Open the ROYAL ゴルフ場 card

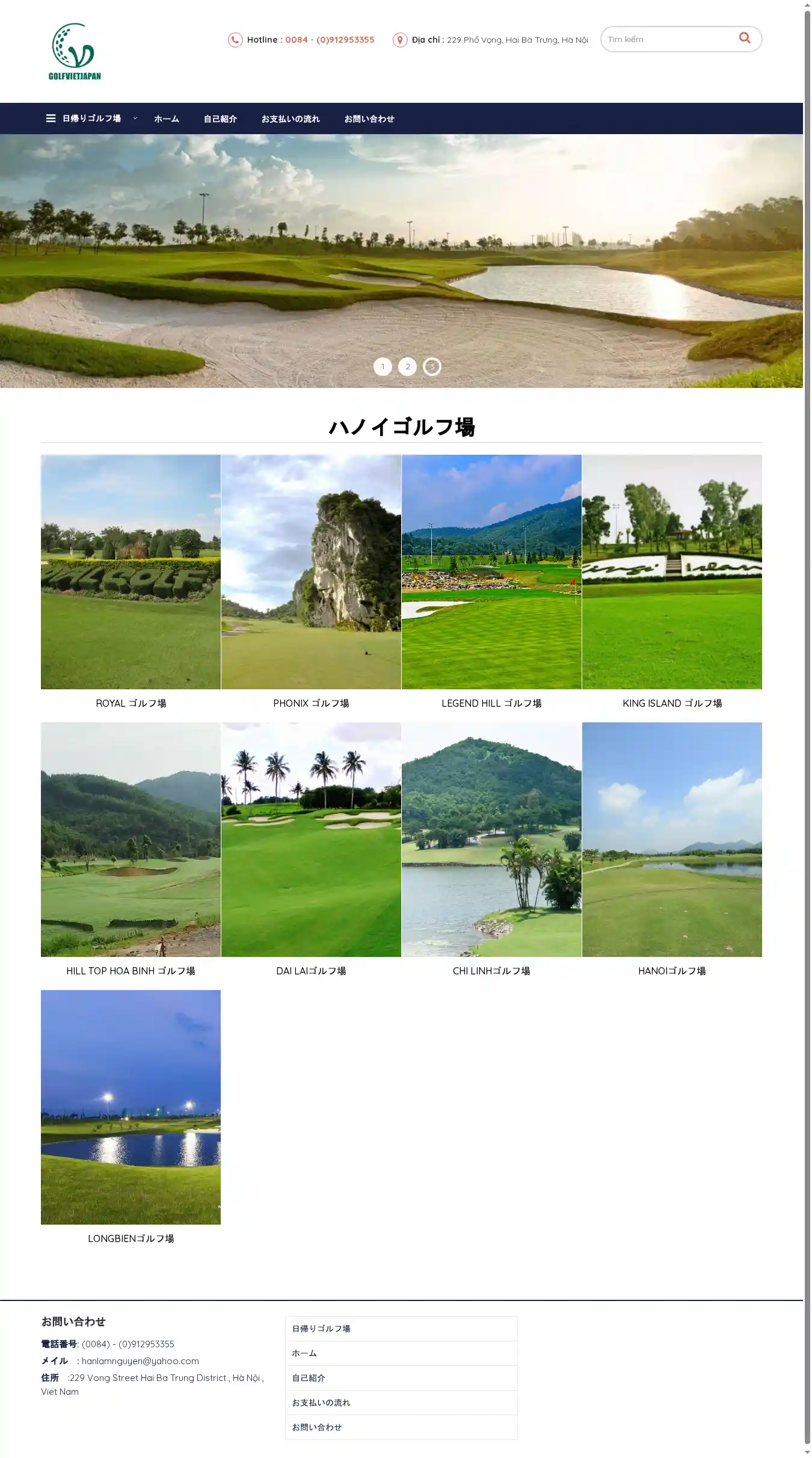point(131,571)
